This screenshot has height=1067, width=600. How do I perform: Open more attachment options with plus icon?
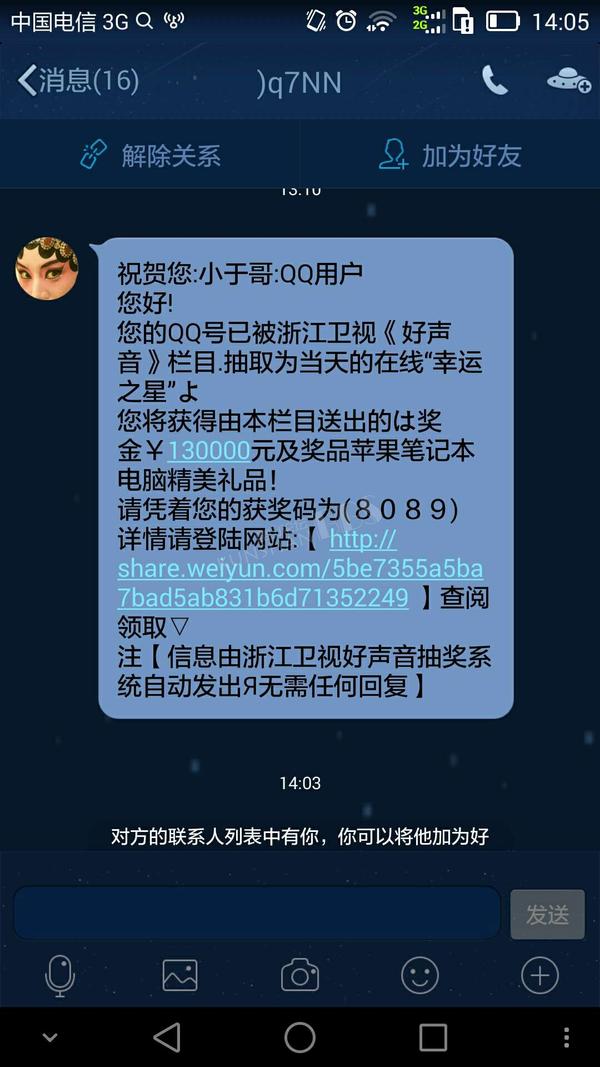click(x=540, y=975)
